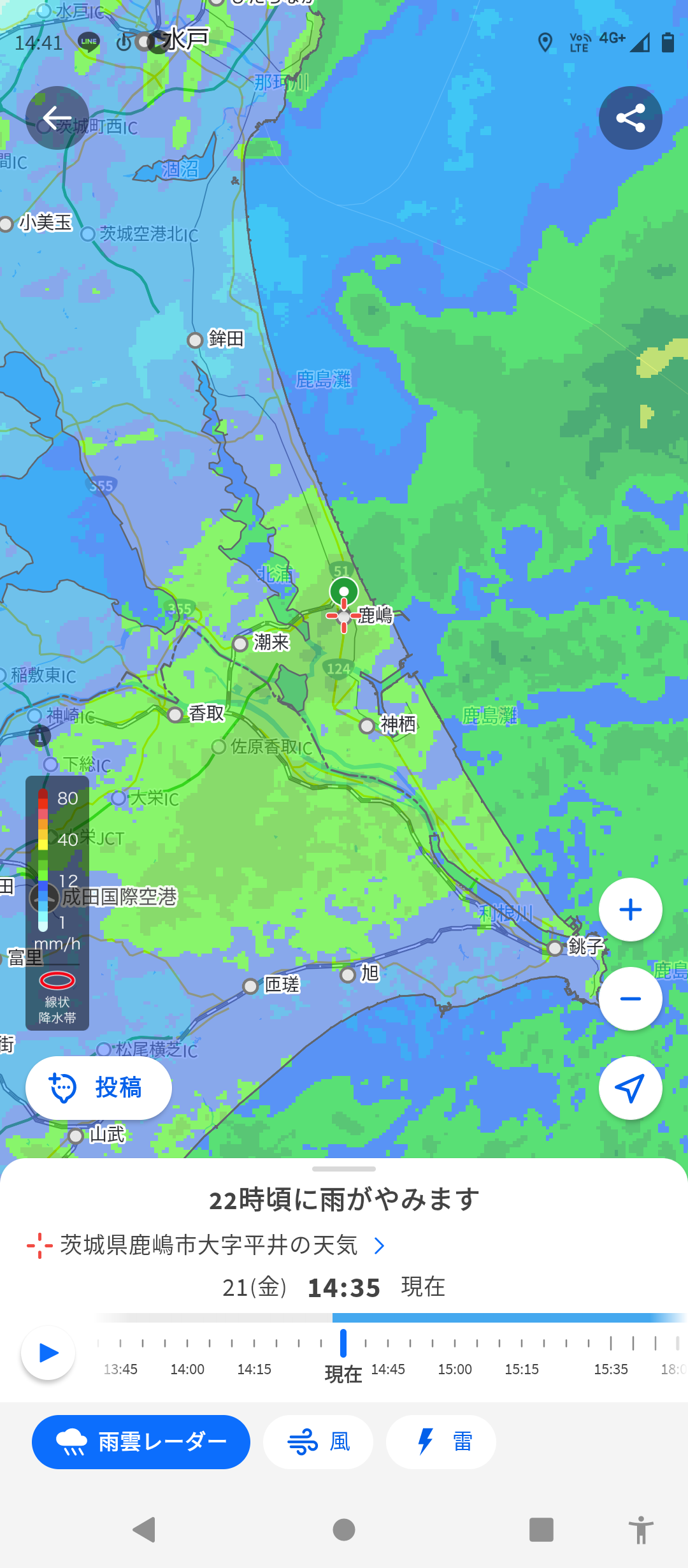The width and height of the screenshot is (688, 1568).
Task: Select the 雨雲レーダー tab
Action: pos(141,1442)
